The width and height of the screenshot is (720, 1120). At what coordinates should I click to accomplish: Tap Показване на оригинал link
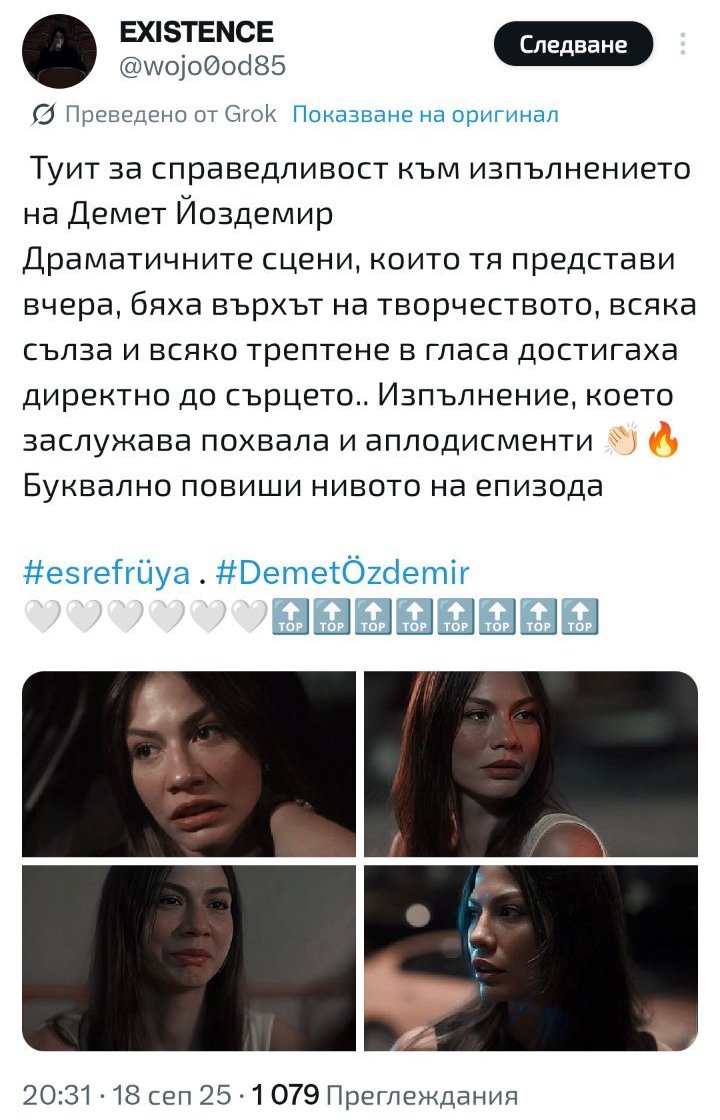(x=425, y=114)
